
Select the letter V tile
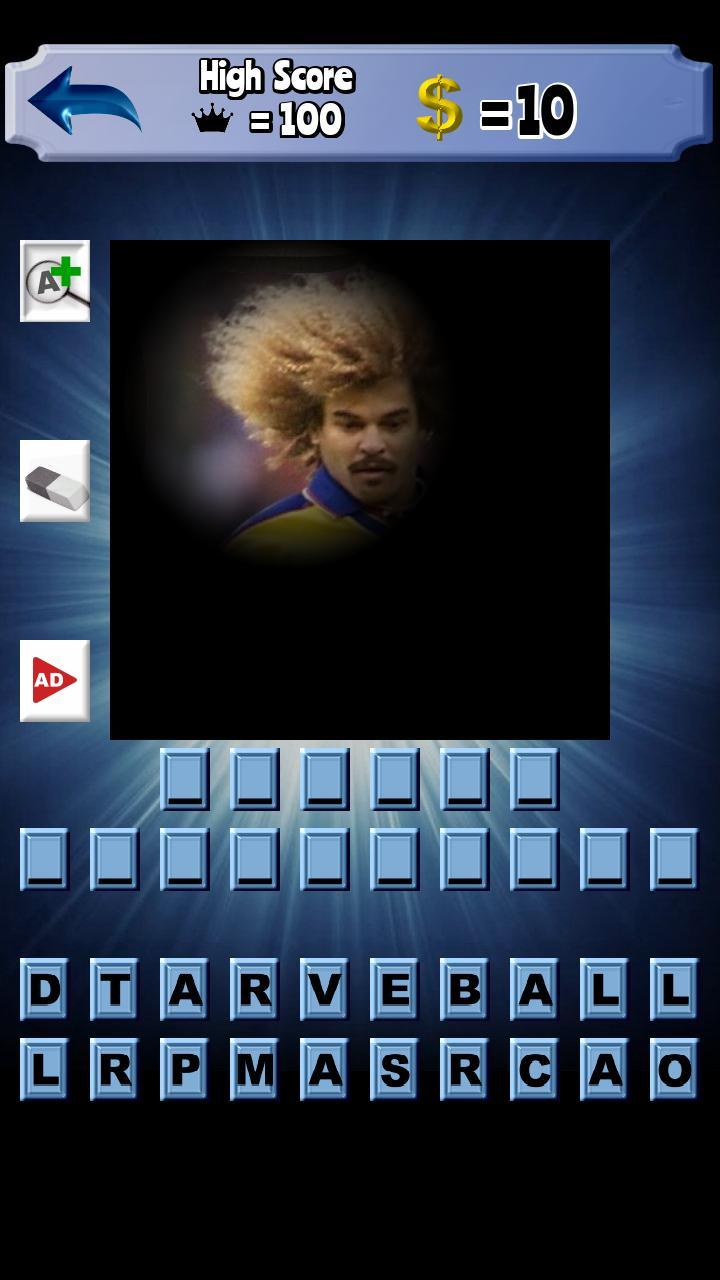pyautogui.click(x=325, y=990)
